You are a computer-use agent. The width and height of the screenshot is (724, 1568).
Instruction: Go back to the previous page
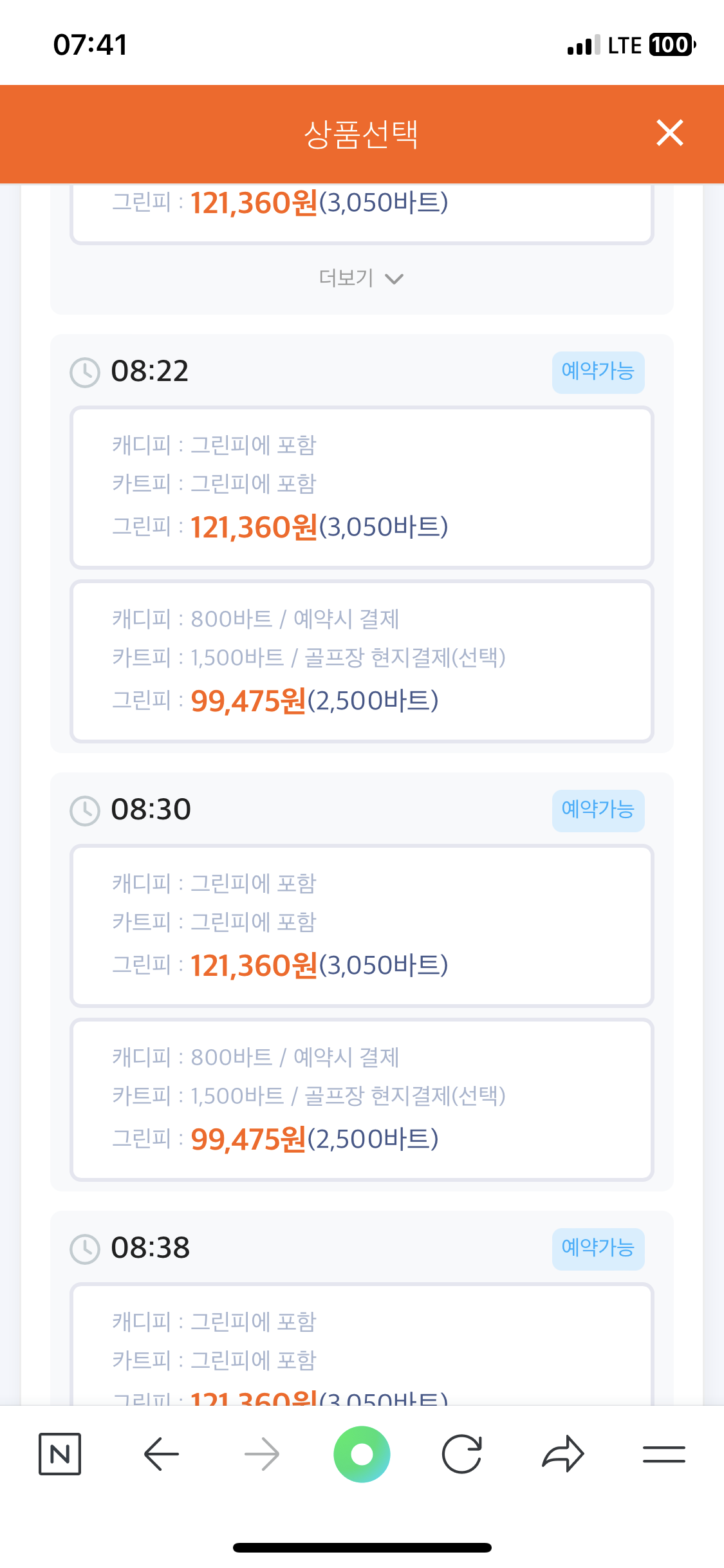[161, 1454]
